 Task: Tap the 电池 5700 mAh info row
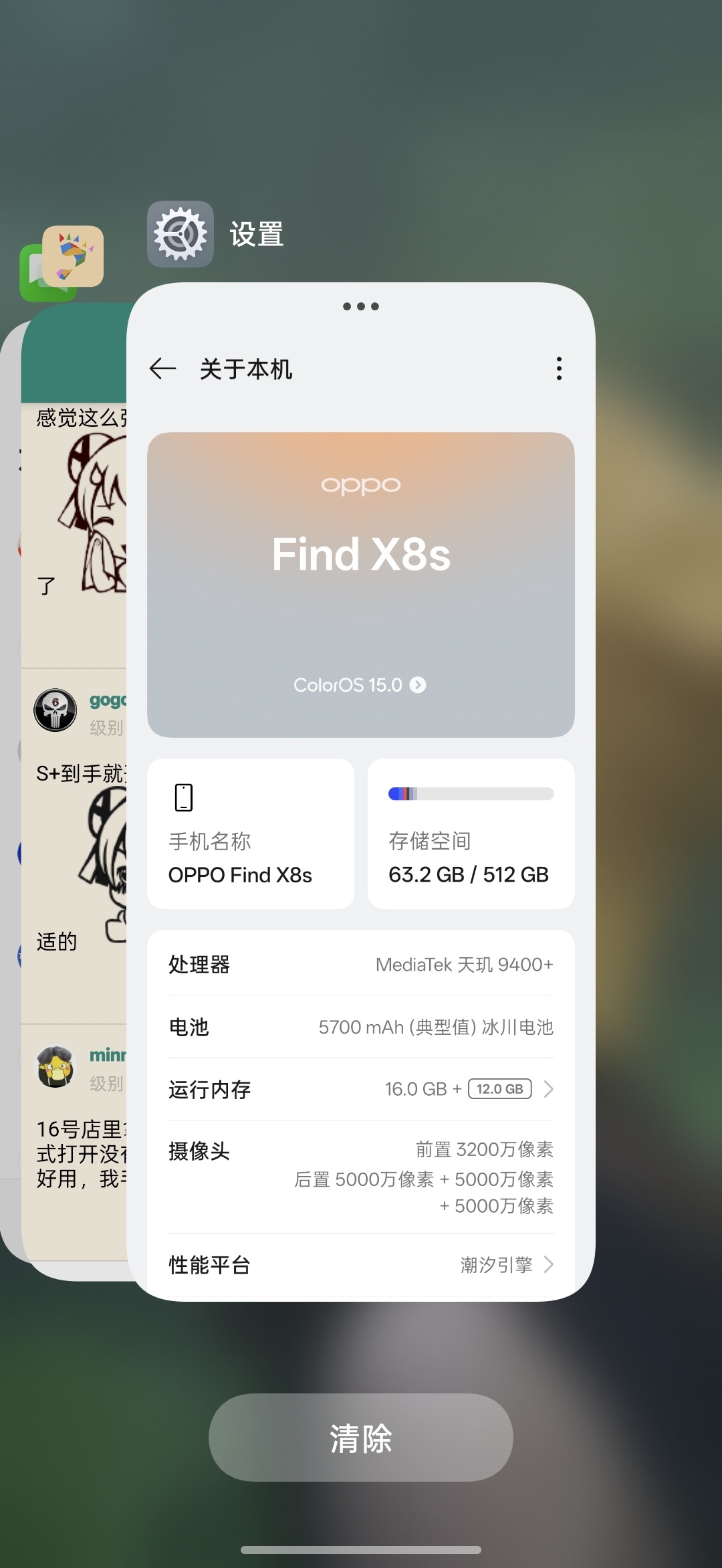pyautogui.click(x=360, y=1027)
